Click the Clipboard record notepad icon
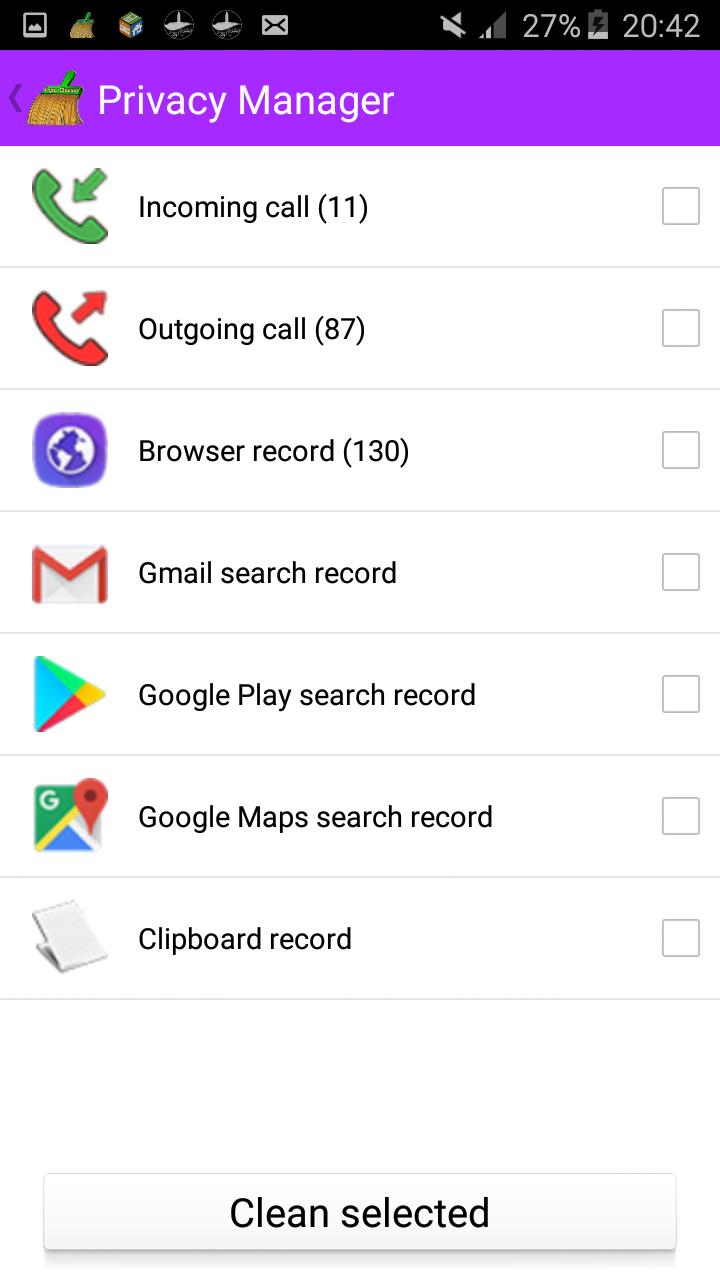 click(x=69, y=938)
